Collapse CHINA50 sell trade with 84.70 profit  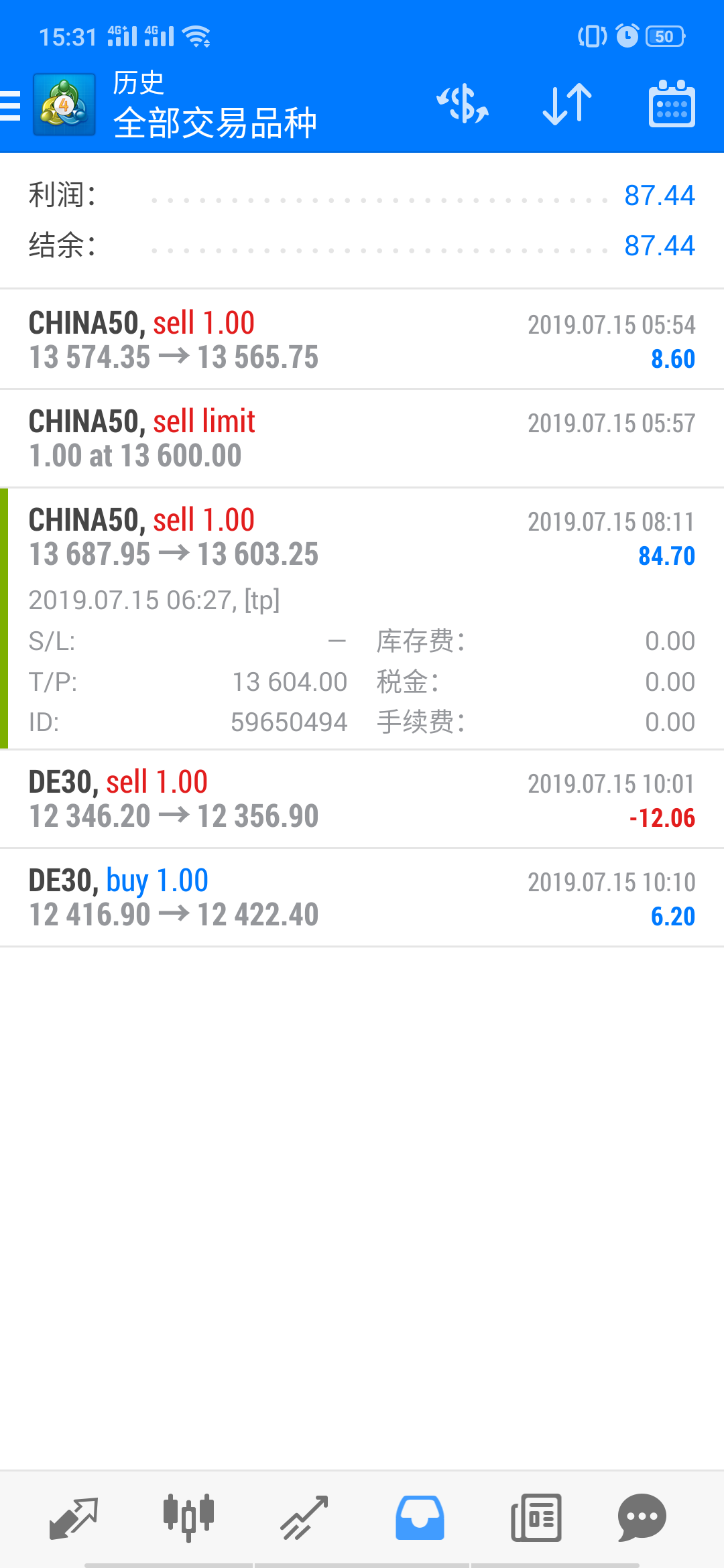coord(362,537)
